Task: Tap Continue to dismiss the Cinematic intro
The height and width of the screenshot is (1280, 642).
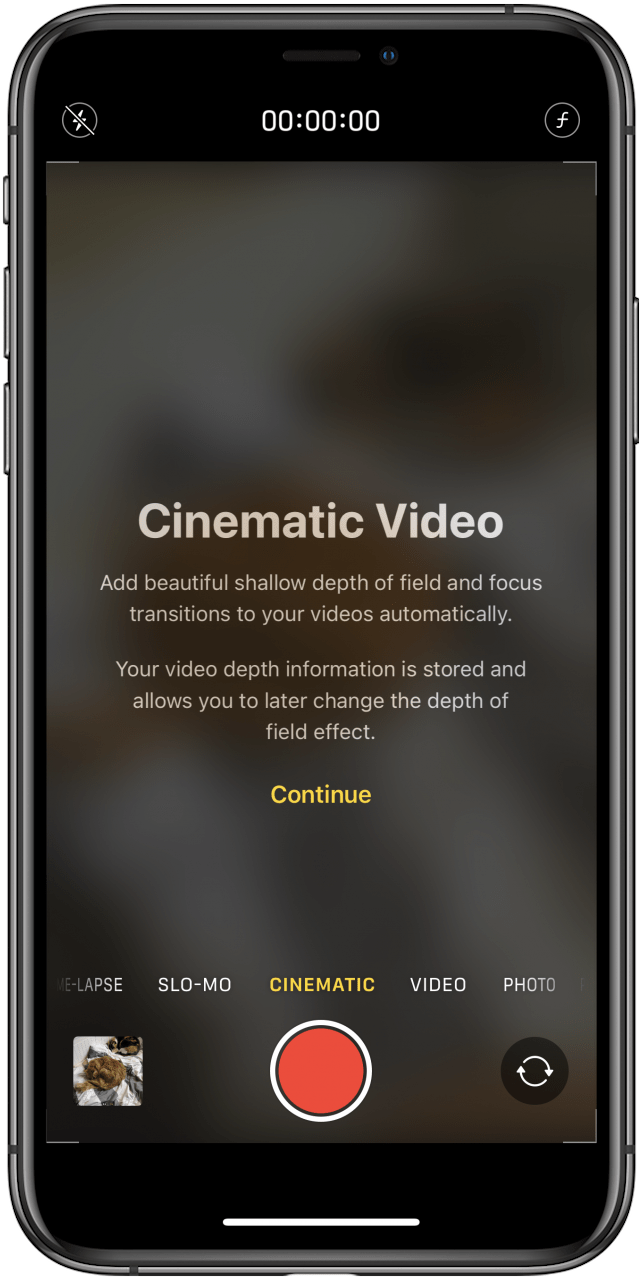Action: tap(321, 795)
